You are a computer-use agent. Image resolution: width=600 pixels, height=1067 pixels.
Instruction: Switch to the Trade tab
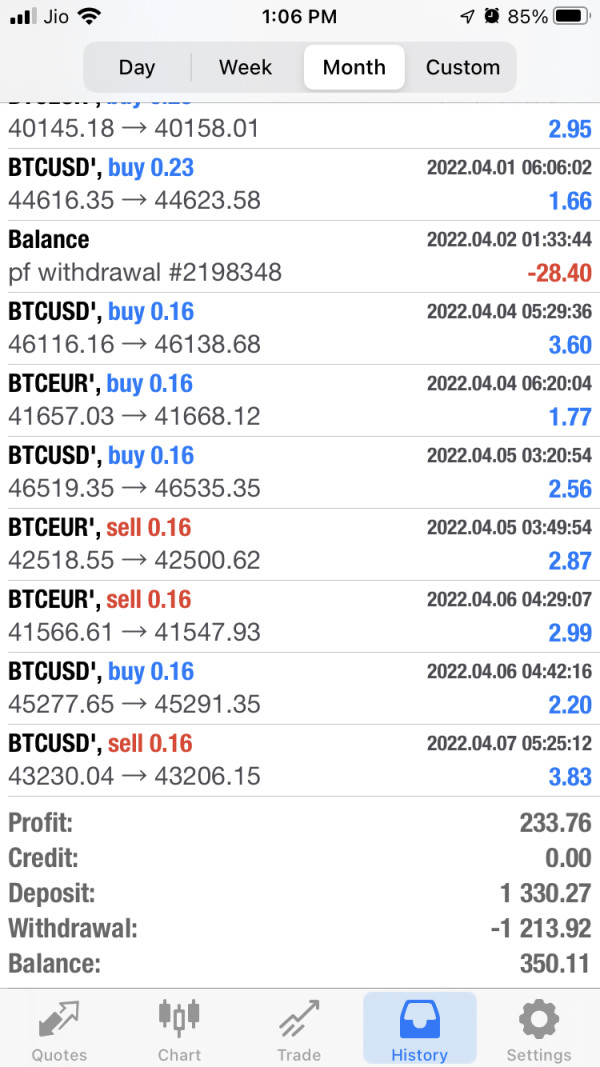[x=299, y=1028]
